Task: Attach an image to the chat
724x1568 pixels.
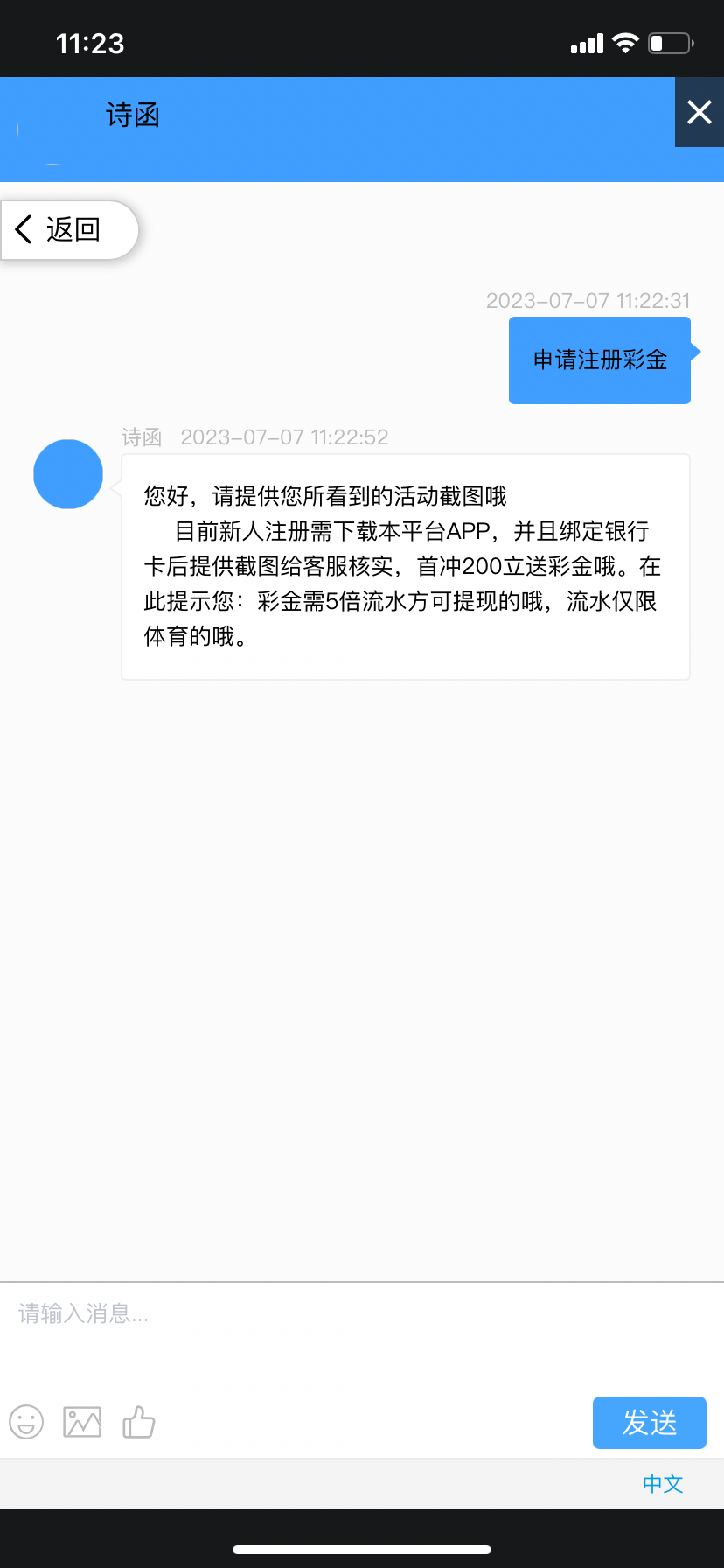Action: [x=82, y=1422]
